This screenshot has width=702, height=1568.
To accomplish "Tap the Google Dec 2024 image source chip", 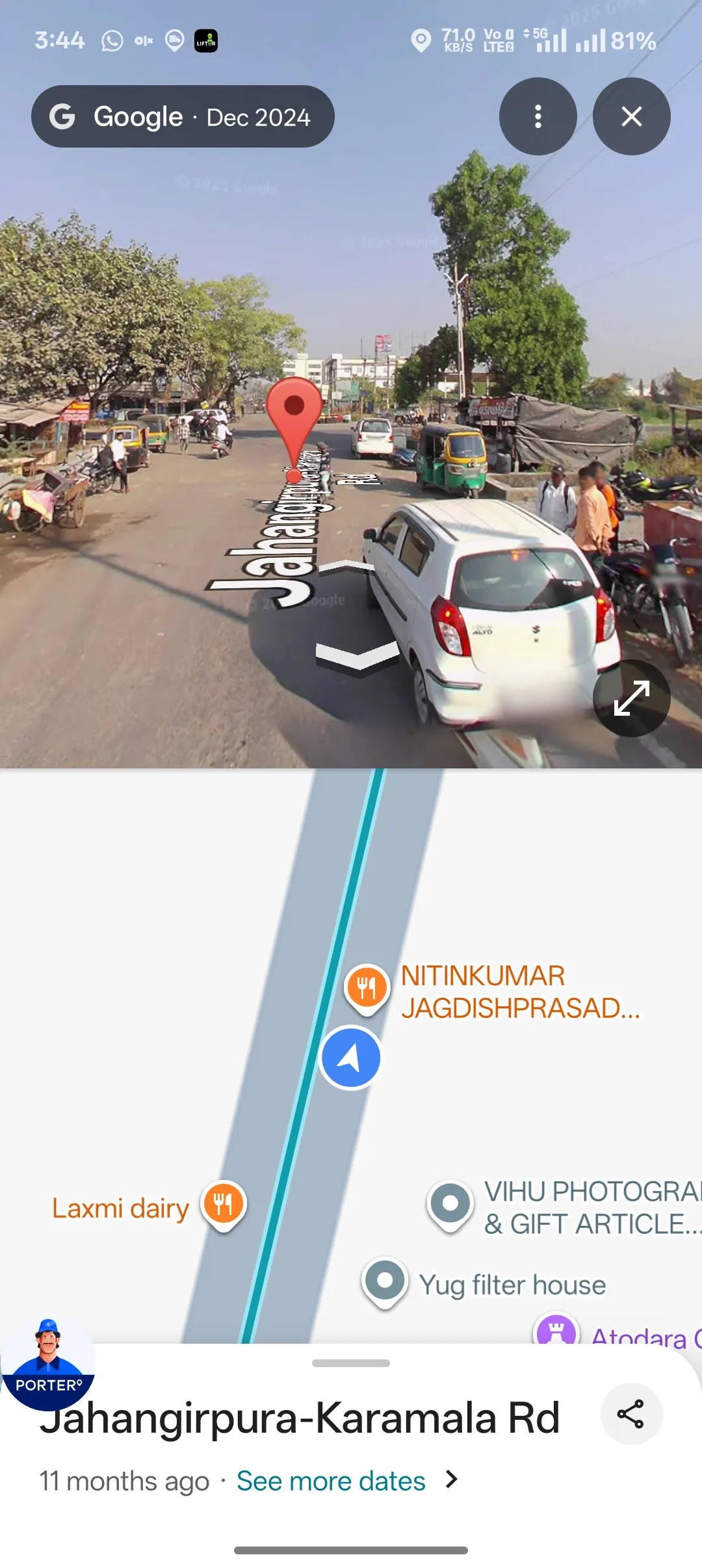I will [x=183, y=116].
